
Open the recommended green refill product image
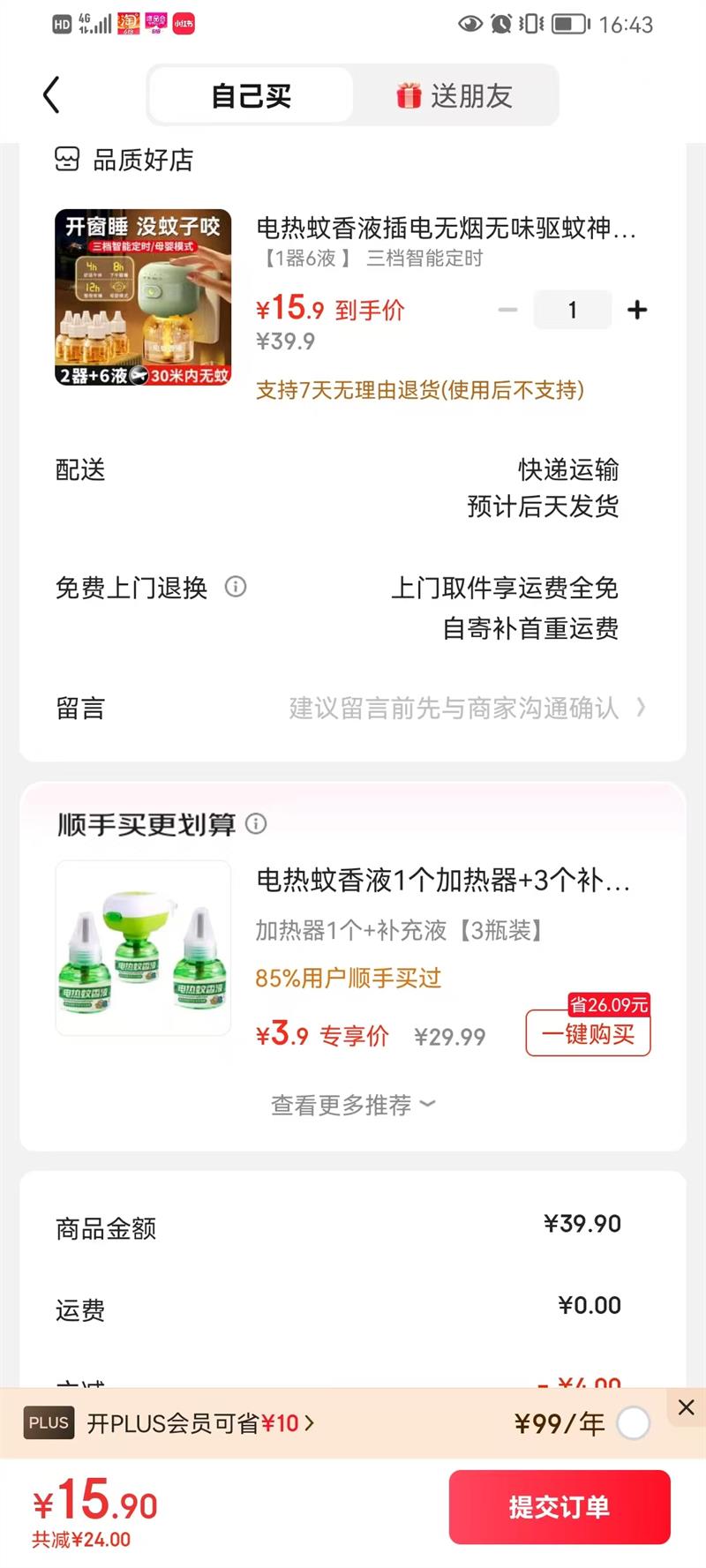pos(143,948)
